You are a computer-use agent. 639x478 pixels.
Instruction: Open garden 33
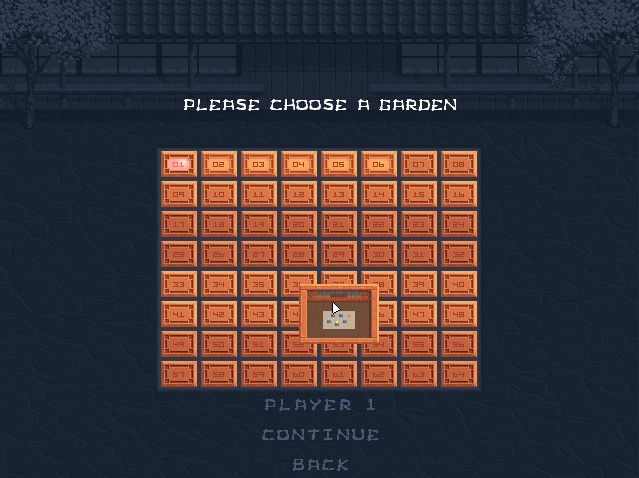click(179, 284)
